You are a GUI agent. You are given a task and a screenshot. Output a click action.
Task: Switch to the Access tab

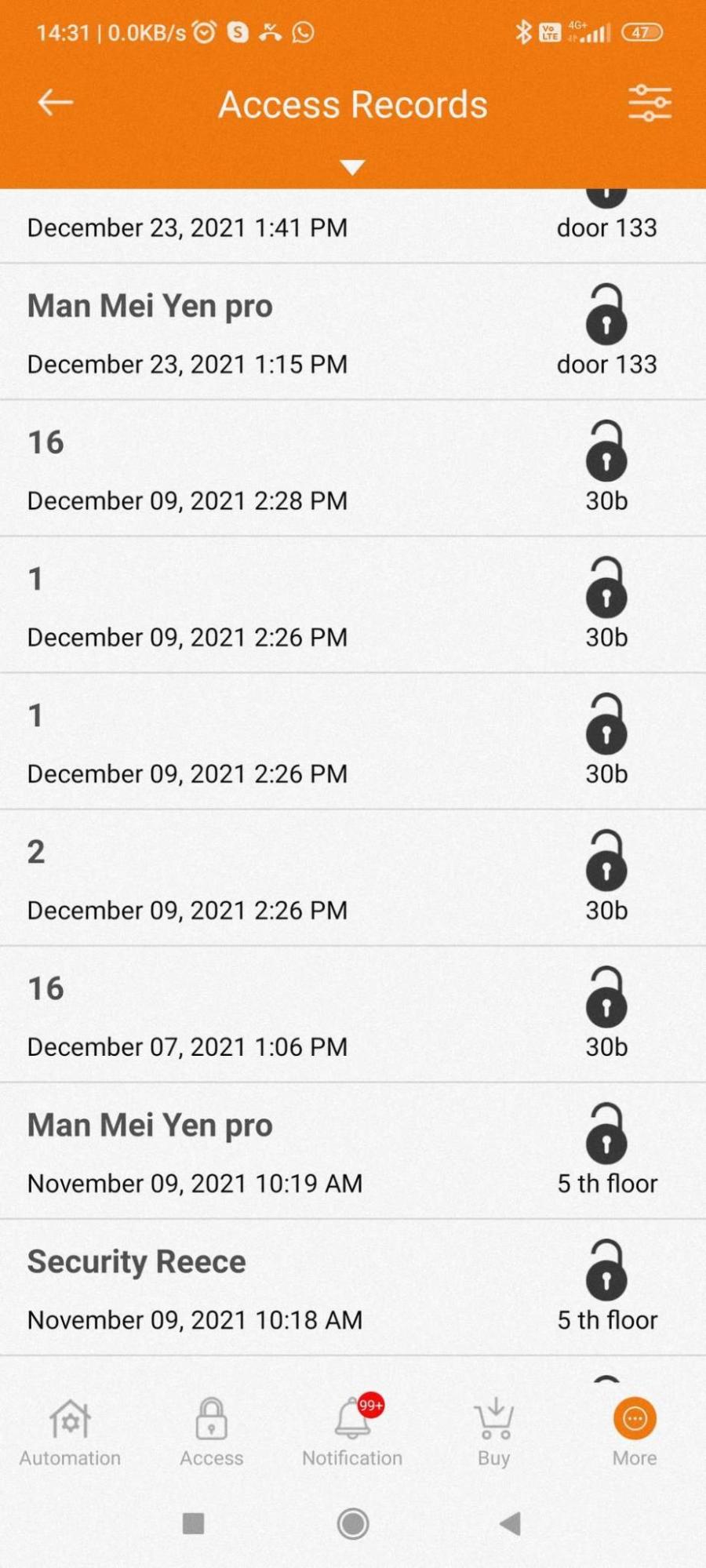pyautogui.click(x=211, y=1432)
